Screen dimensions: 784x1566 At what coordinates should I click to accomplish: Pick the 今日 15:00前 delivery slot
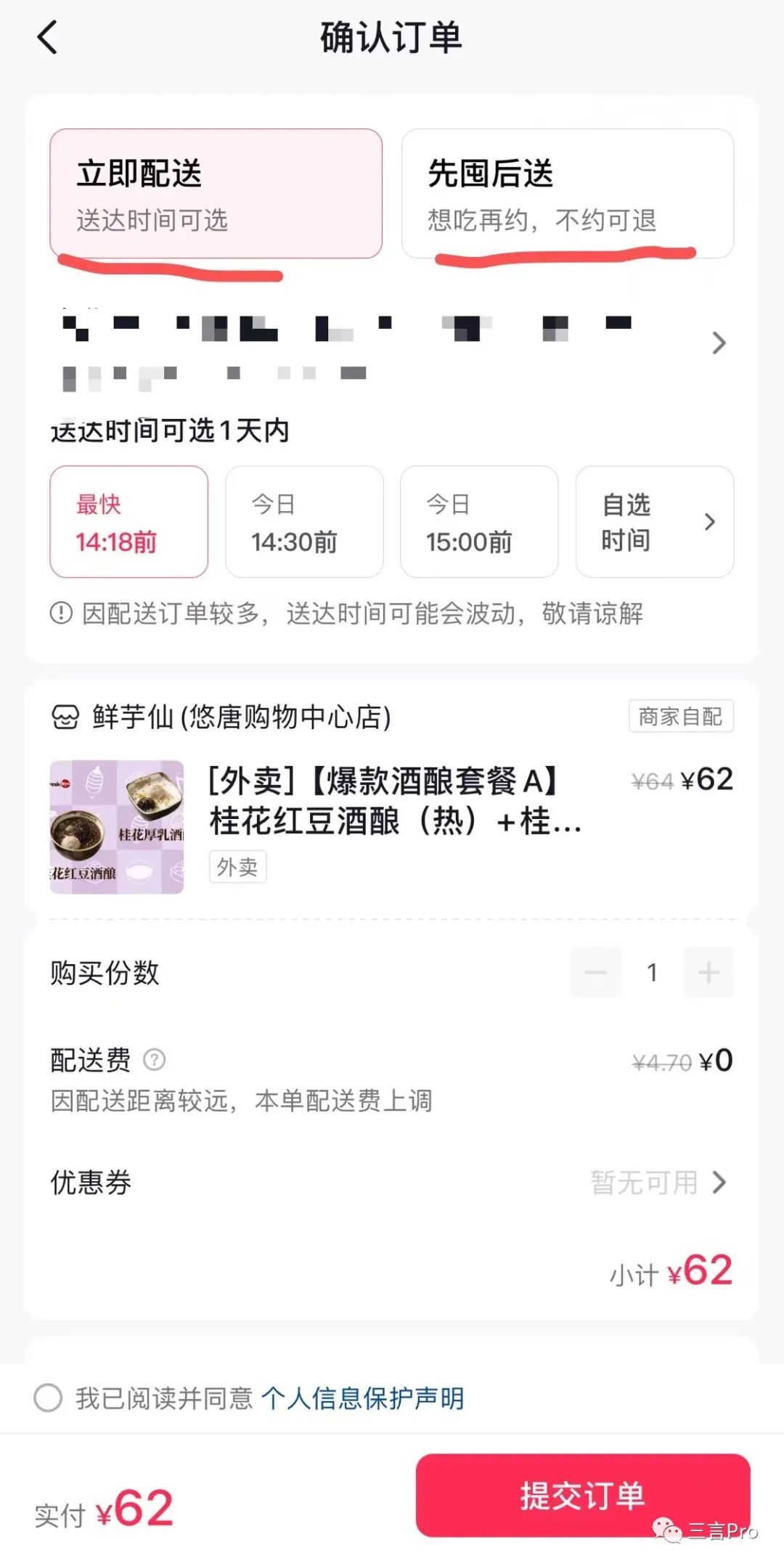[479, 522]
